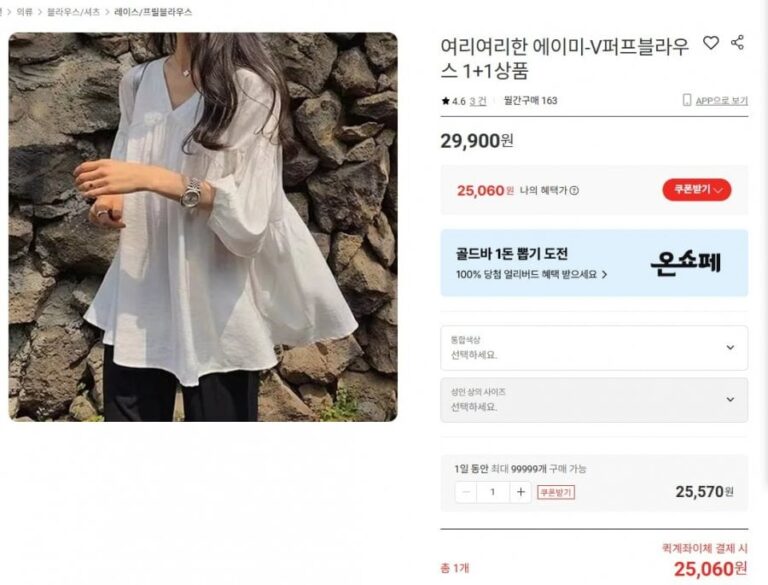Open the 3건 reviews link

[479, 101]
